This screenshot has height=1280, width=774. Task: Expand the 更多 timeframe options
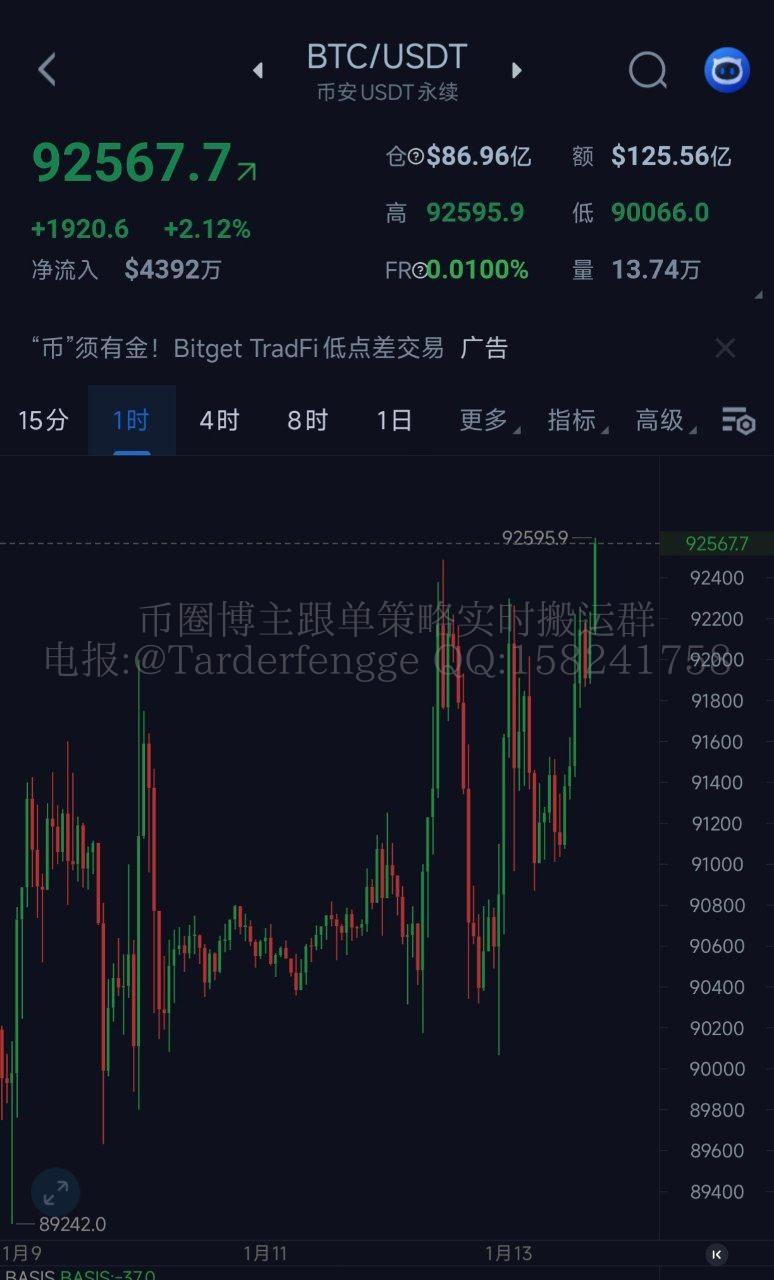(x=485, y=420)
